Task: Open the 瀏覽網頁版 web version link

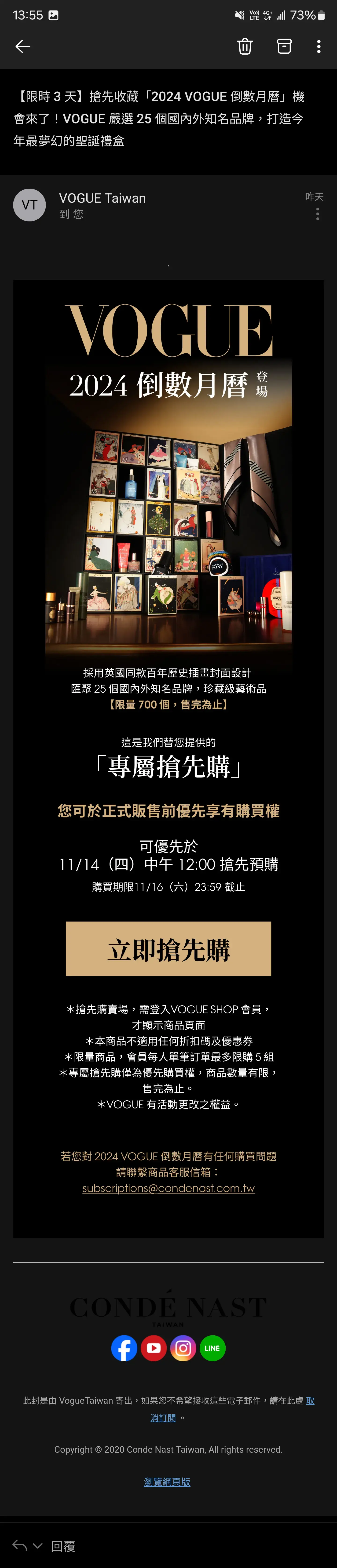Action: 167,1482
